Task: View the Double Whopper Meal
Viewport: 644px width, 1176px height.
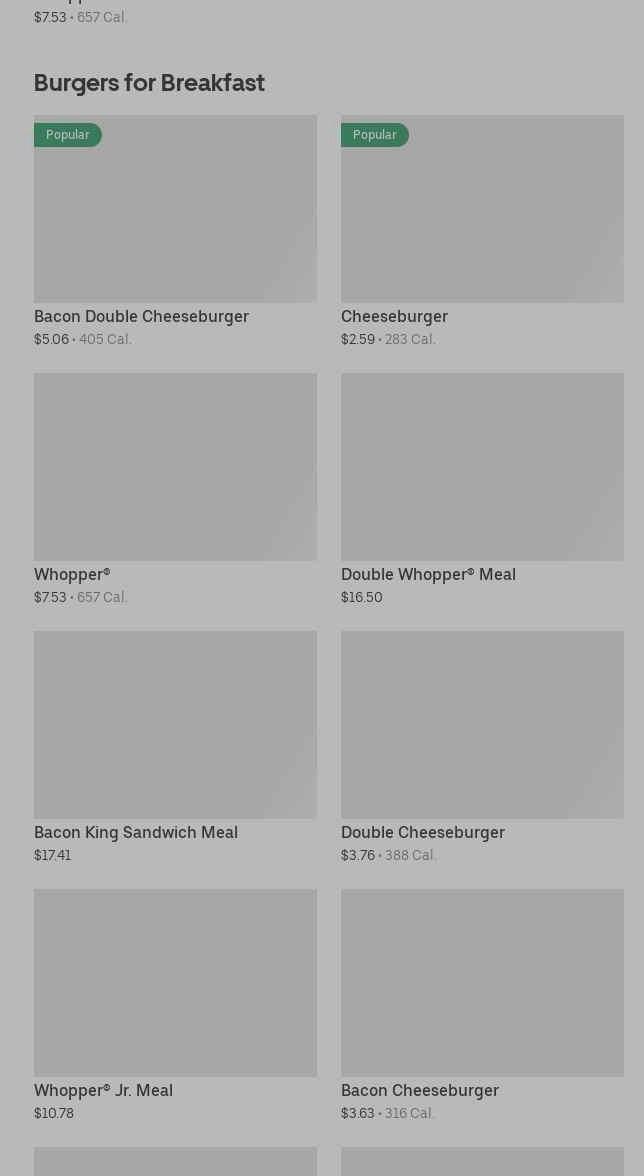Action: (x=482, y=489)
